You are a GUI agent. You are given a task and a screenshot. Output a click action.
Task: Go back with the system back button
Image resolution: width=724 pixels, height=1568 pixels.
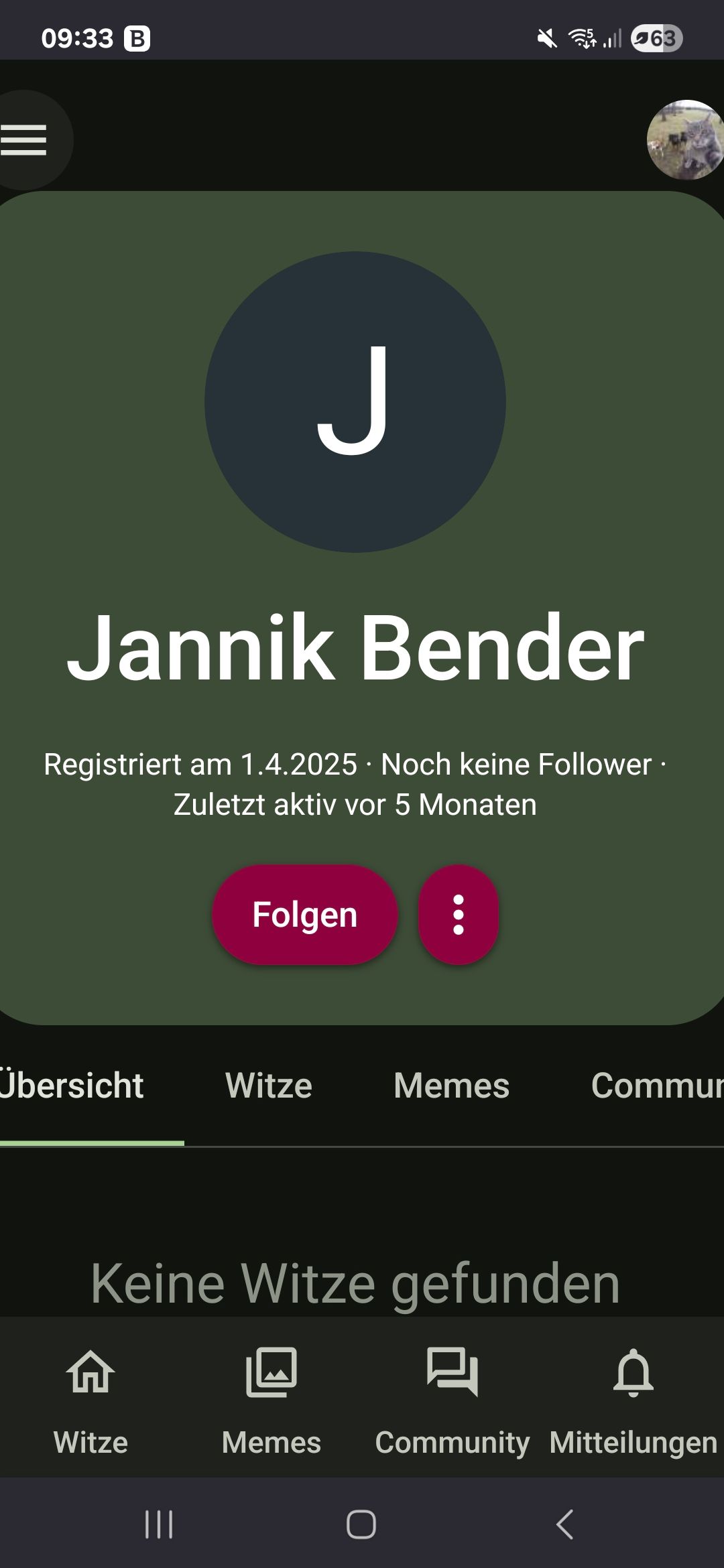(565, 1524)
